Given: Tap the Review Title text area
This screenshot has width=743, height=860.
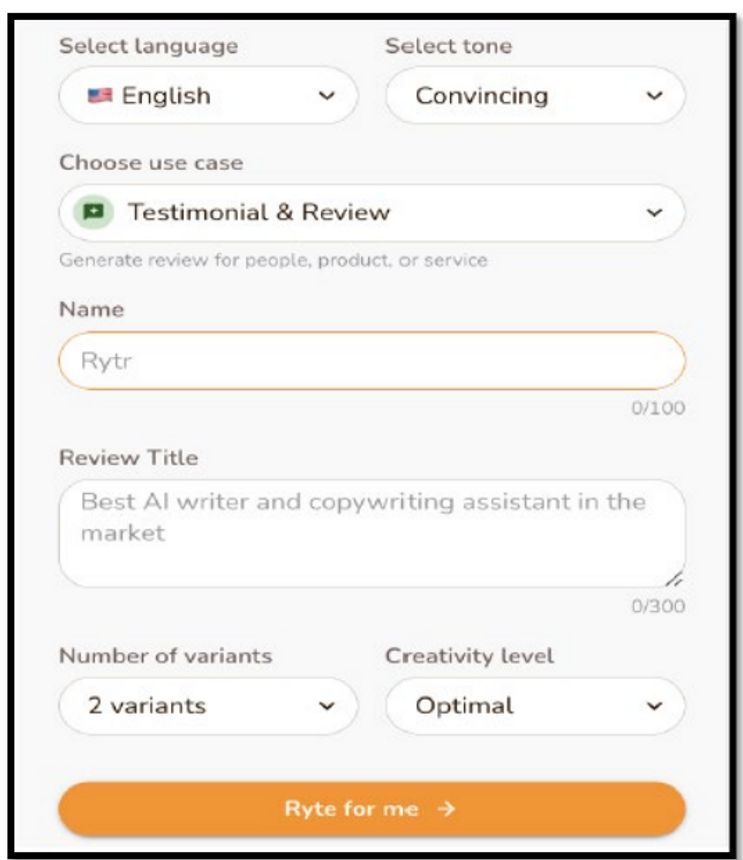Looking at the screenshot, I should tap(371, 533).
